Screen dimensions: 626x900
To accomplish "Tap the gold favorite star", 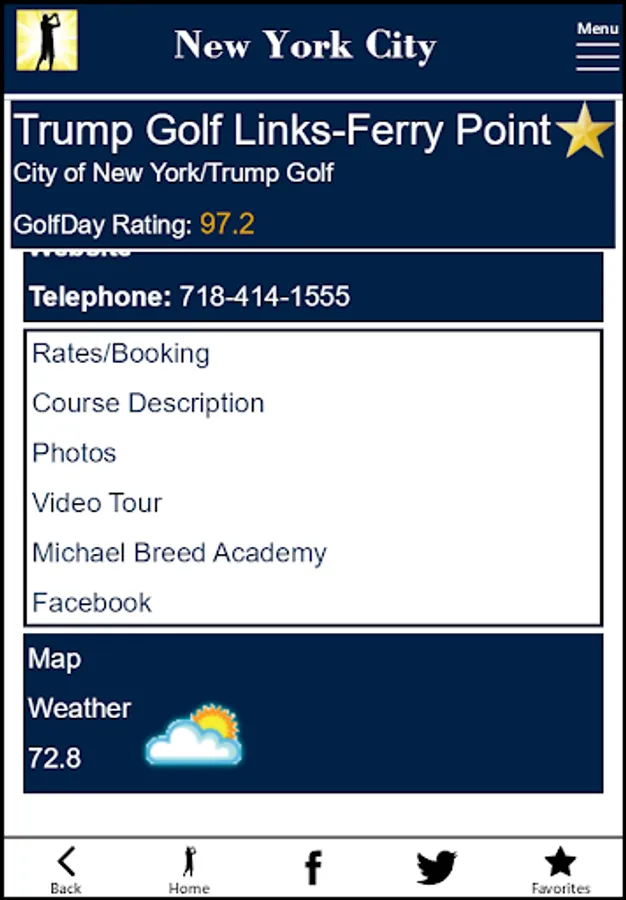I will point(585,131).
